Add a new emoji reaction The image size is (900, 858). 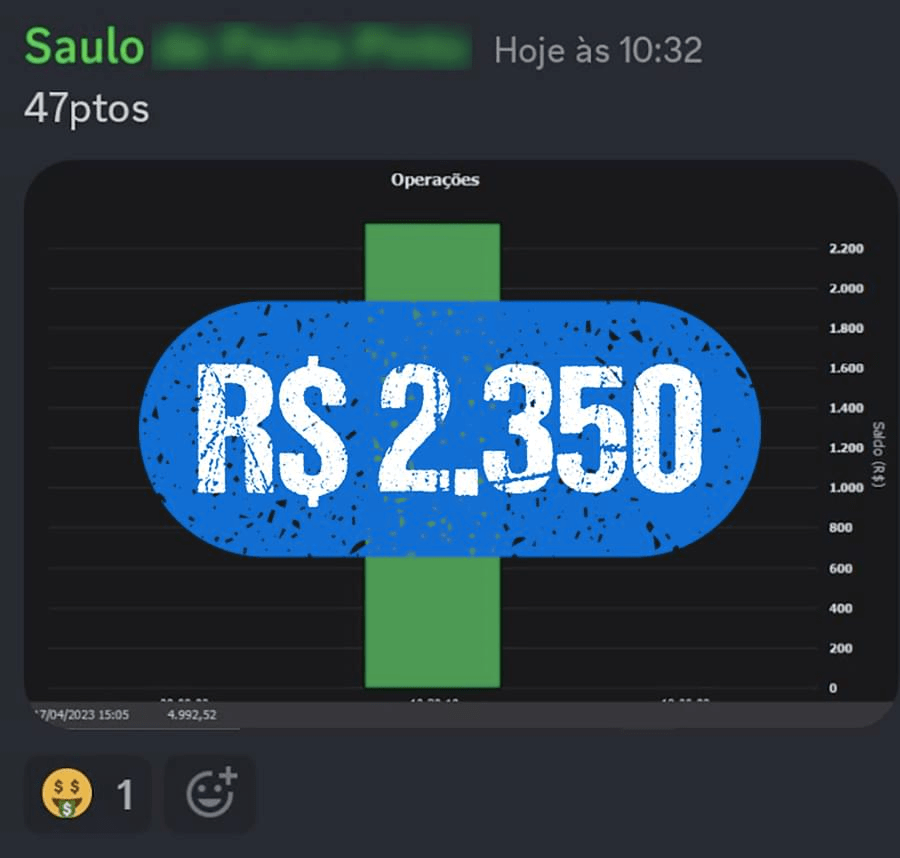[210, 795]
